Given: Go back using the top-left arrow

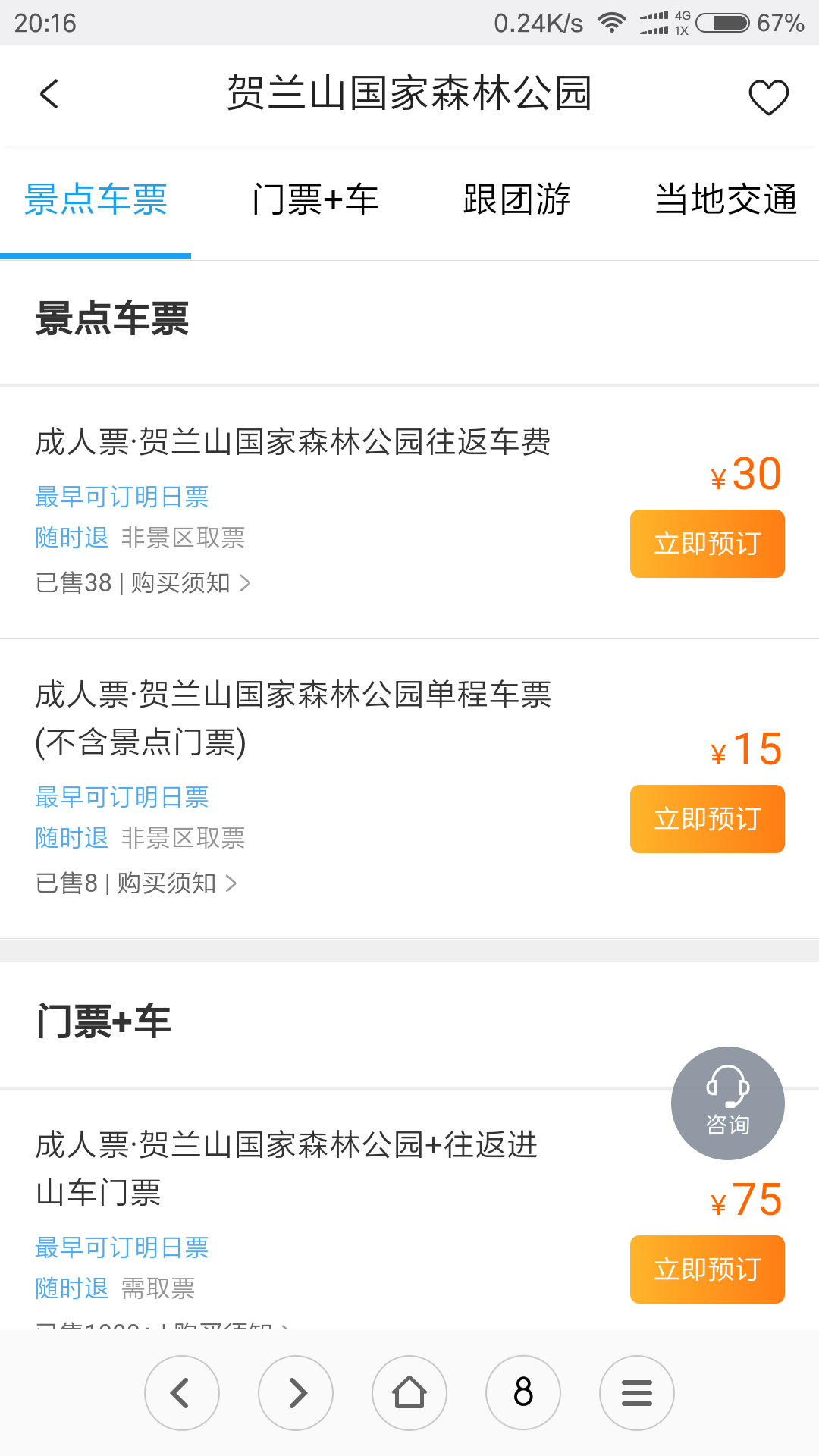Looking at the screenshot, I should tap(49, 95).
